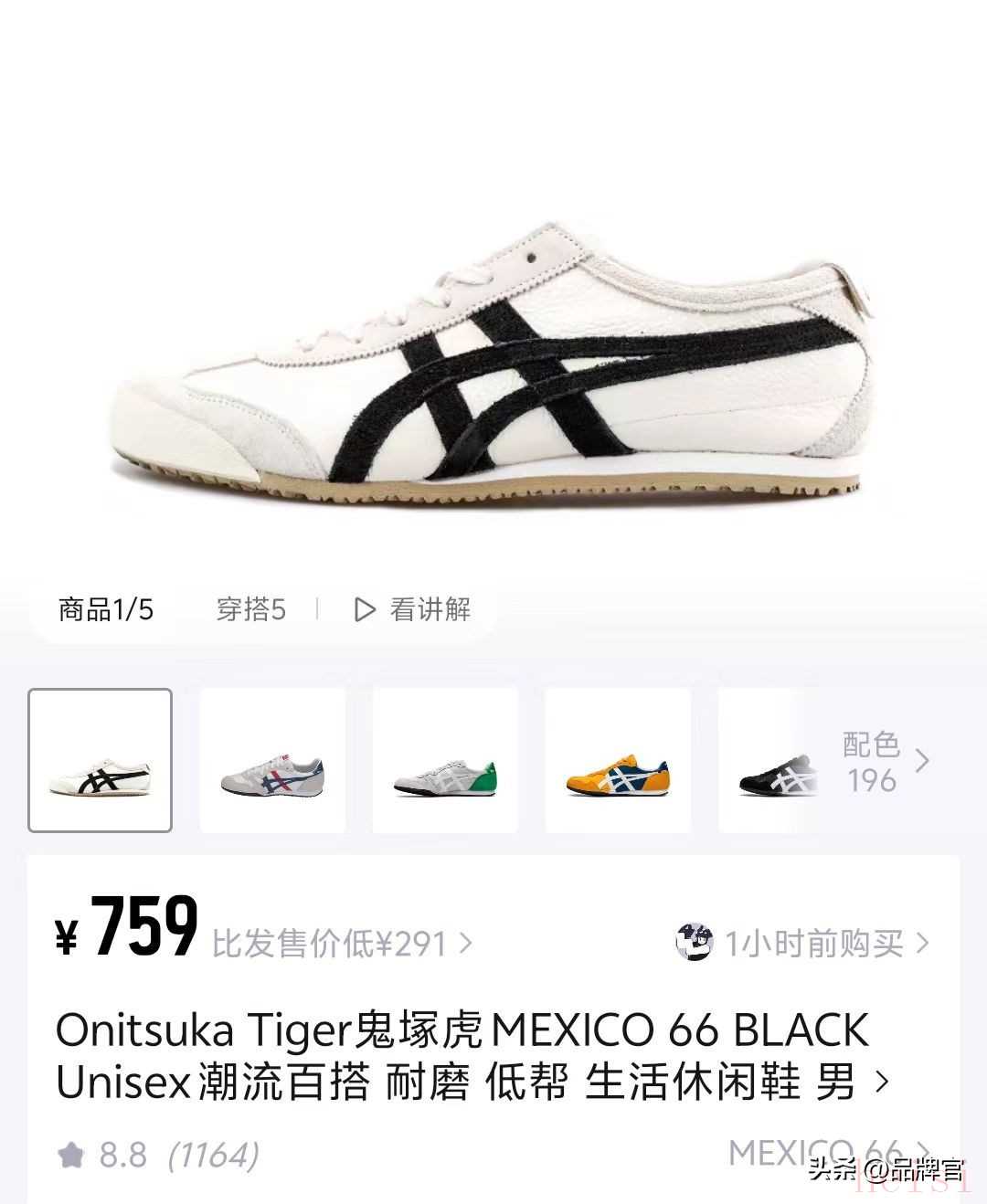Switch to the 商品1/5 tab
Viewport: 987px width, 1204px height.
click(106, 608)
